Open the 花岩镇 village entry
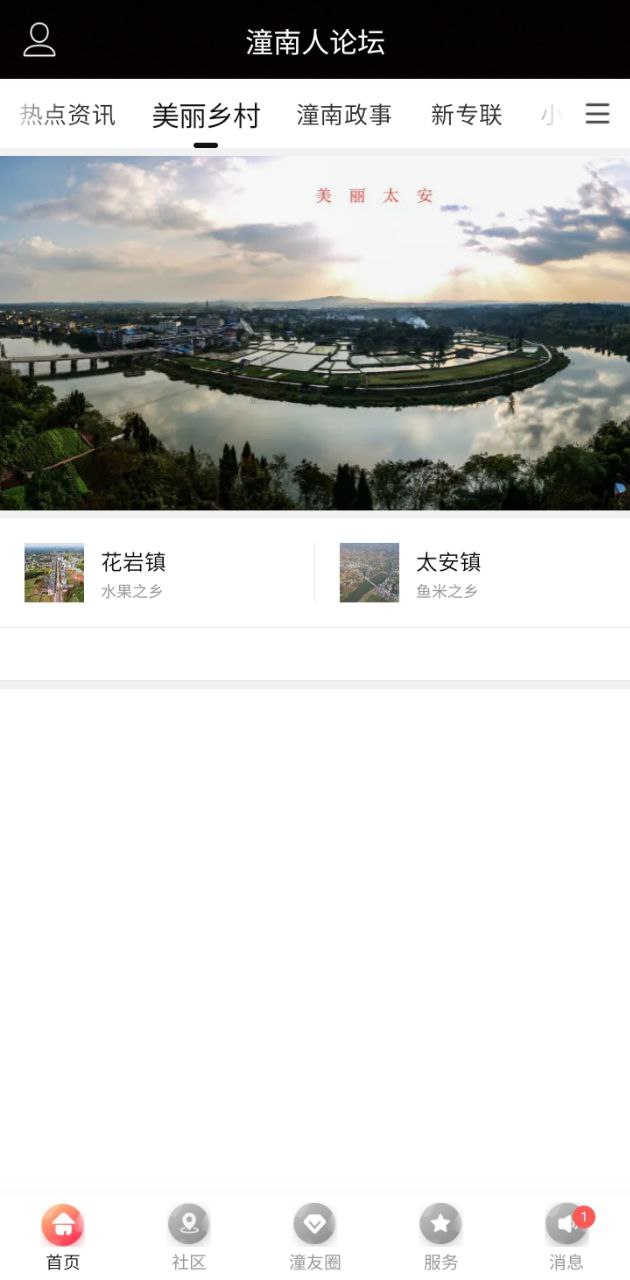This screenshot has height=1280, width=630. pyautogui.click(x=133, y=573)
